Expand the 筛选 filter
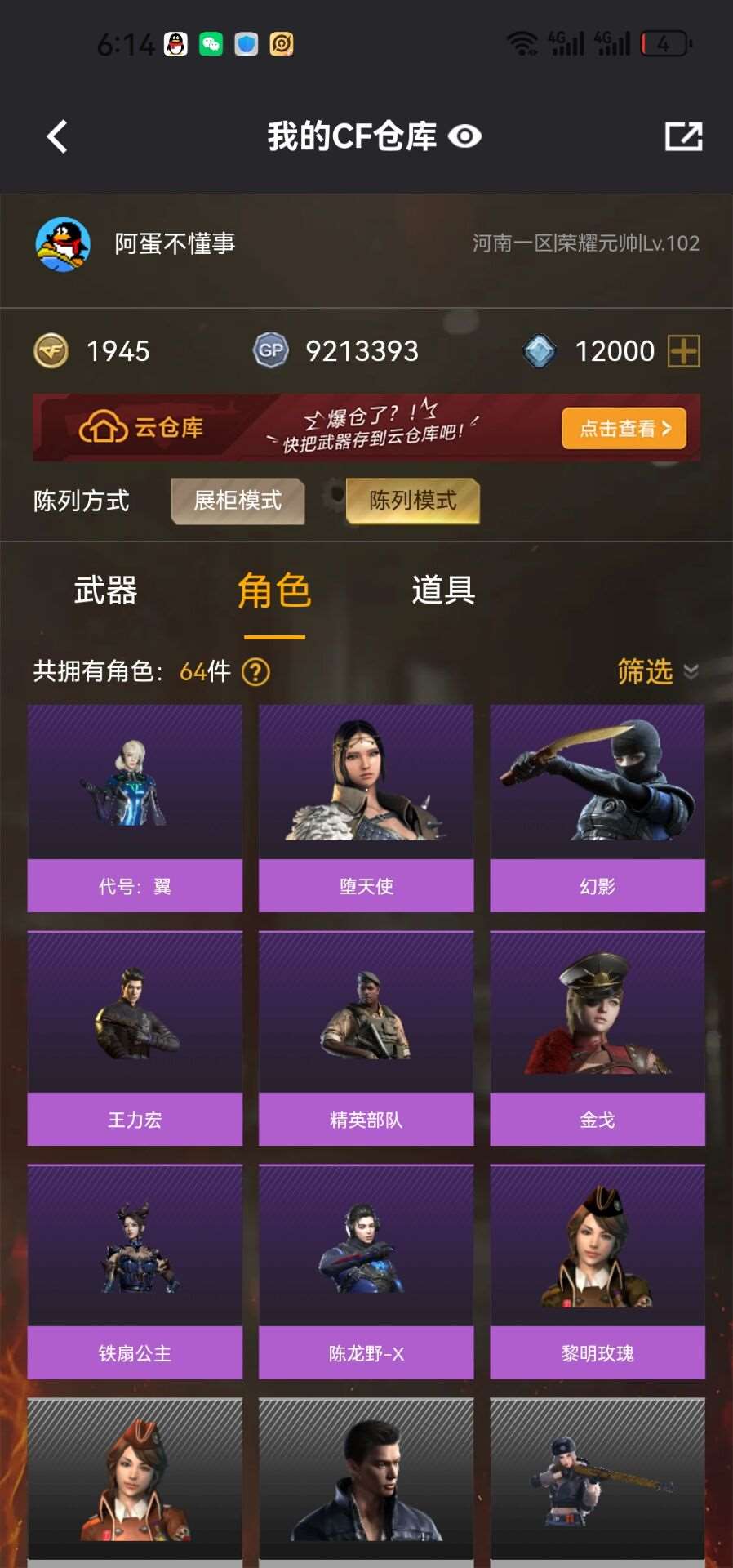The height and width of the screenshot is (1568, 733). click(x=656, y=671)
